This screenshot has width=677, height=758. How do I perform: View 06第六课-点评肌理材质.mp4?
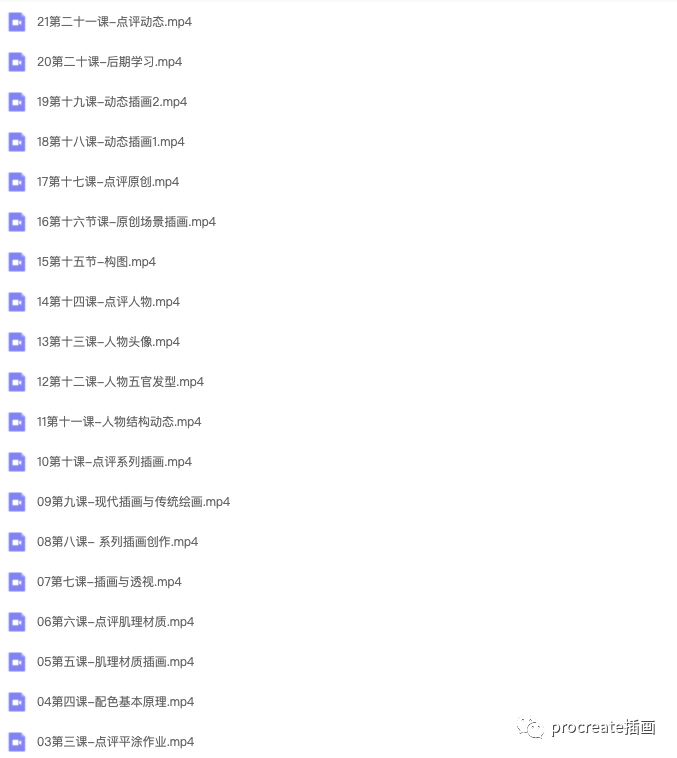(x=115, y=622)
